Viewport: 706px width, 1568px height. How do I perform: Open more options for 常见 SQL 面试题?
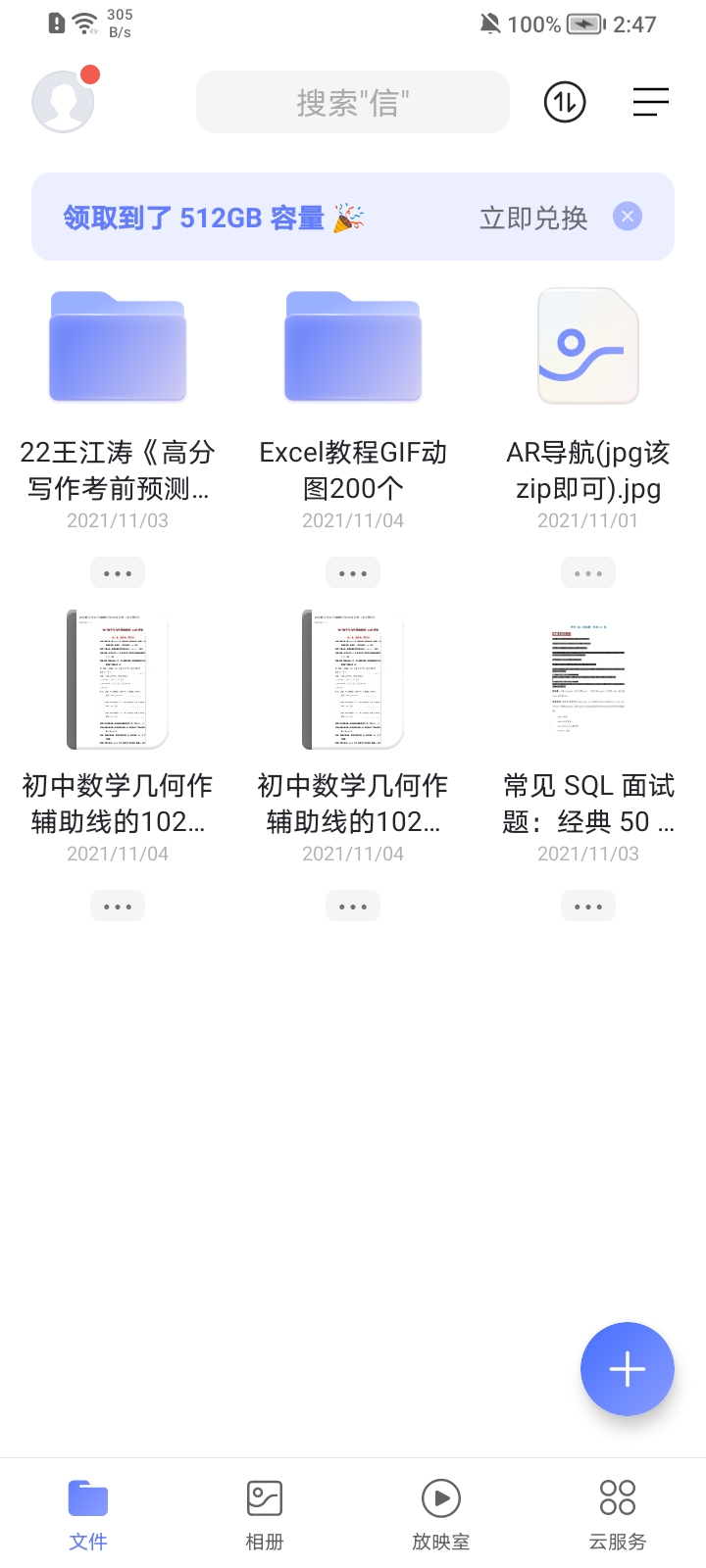point(588,906)
